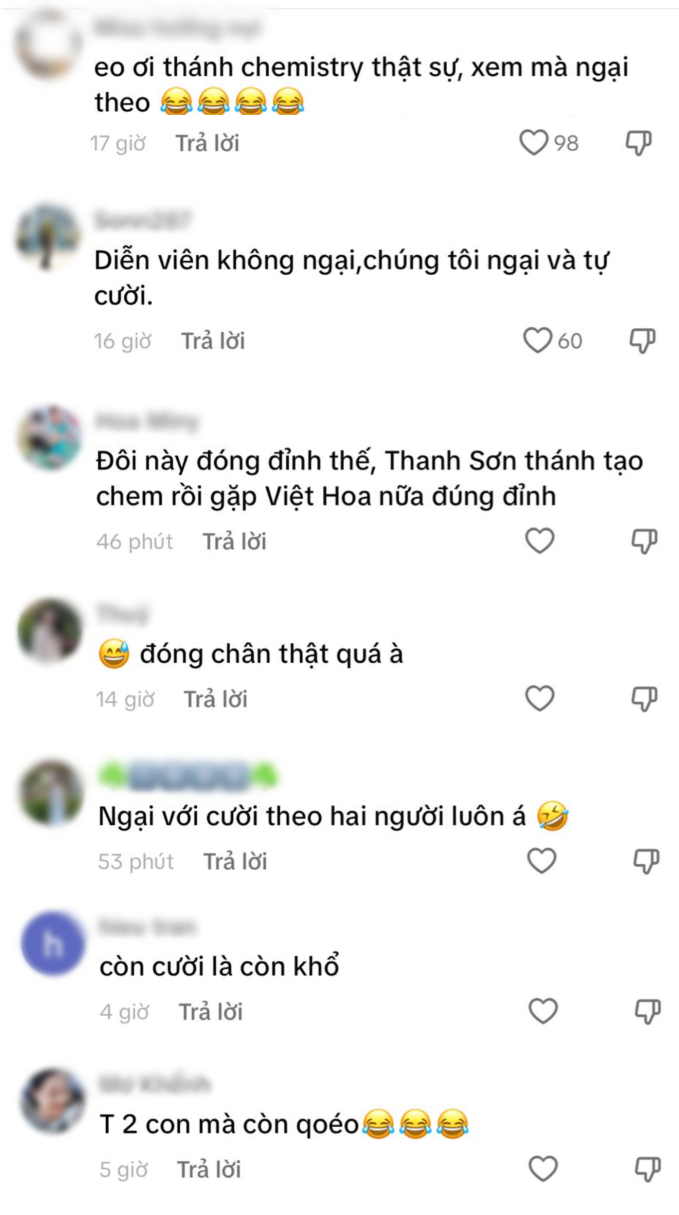Like the 'T 2 con mà còn' comment
The image size is (679, 1215).
pos(543,1169)
